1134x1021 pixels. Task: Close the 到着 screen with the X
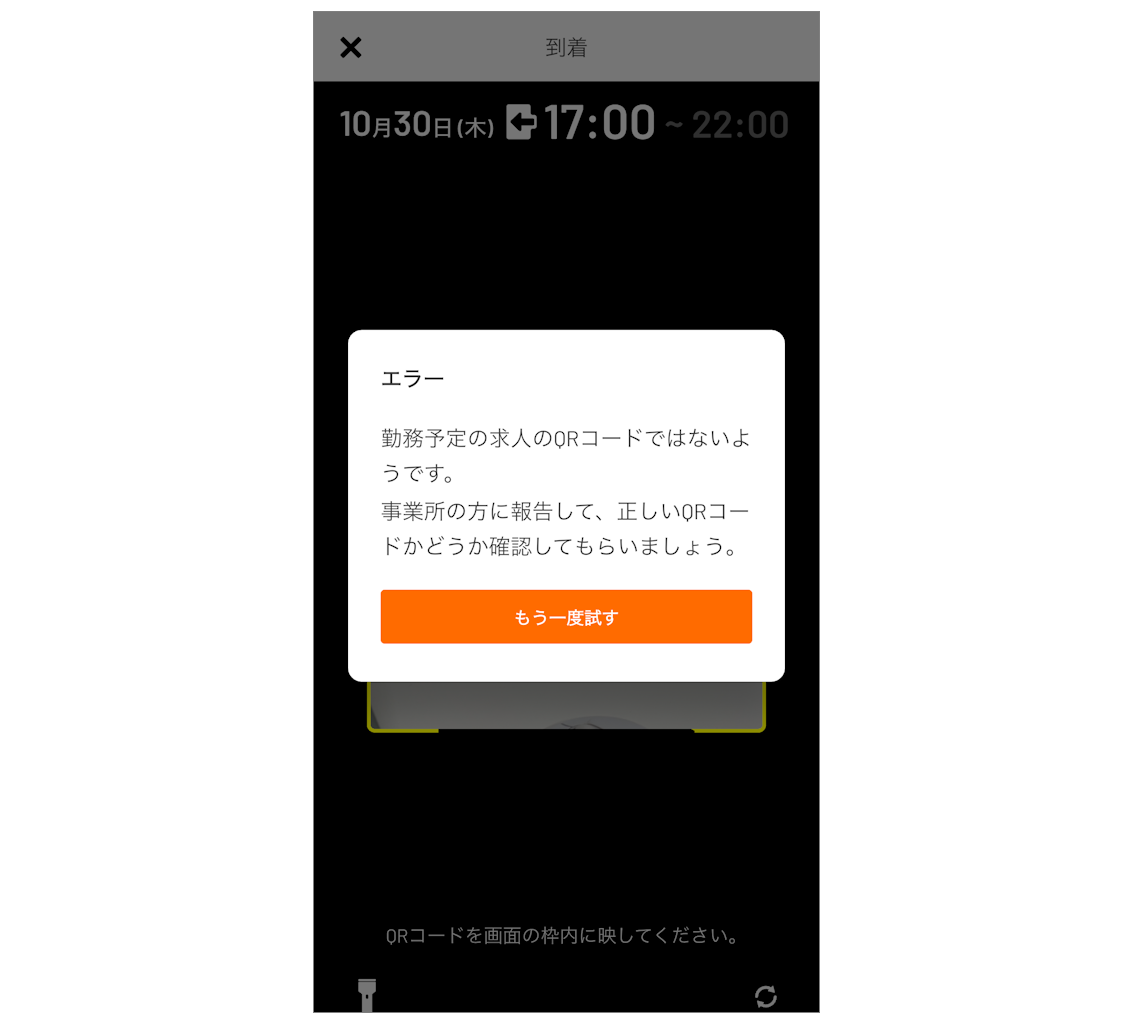coord(351,47)
